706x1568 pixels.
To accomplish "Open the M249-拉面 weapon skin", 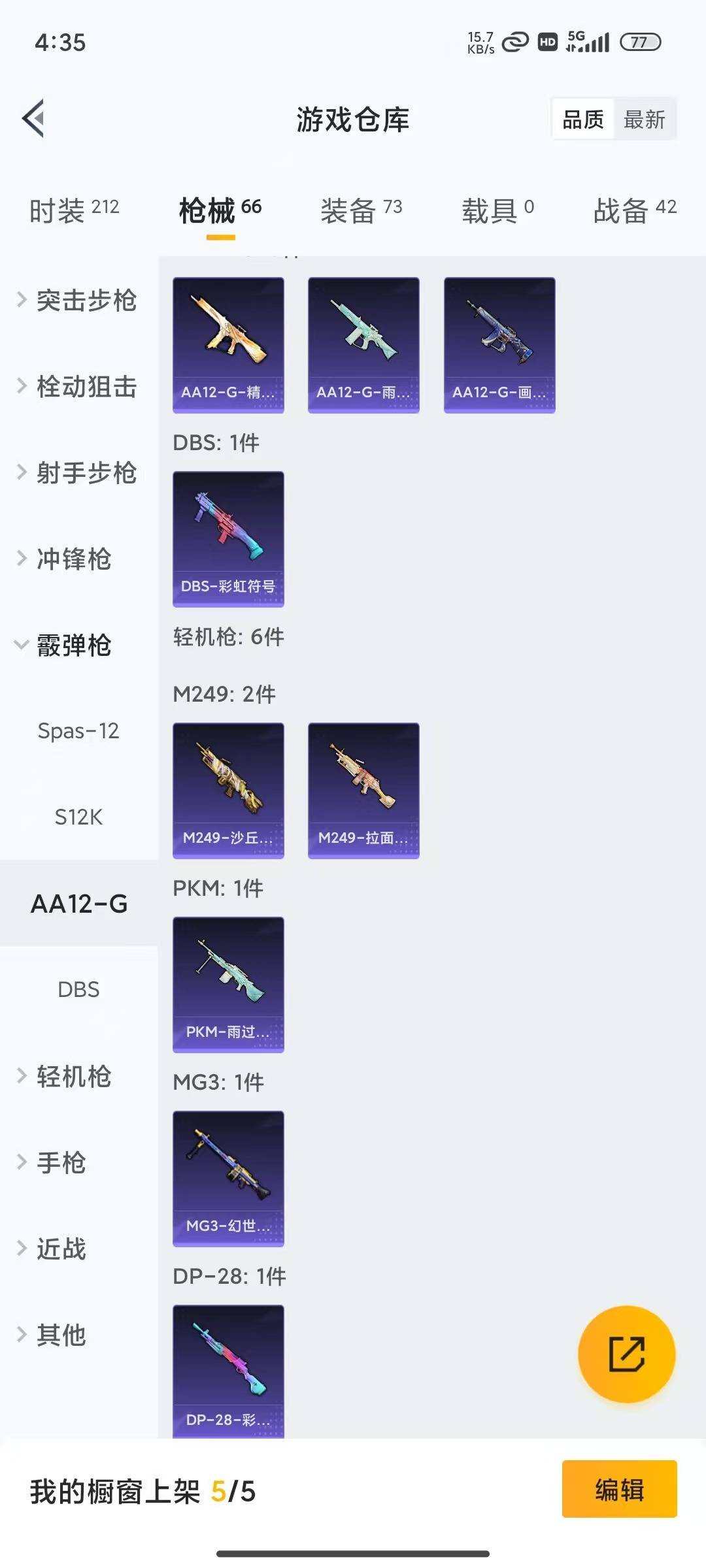I will (363, 789).
